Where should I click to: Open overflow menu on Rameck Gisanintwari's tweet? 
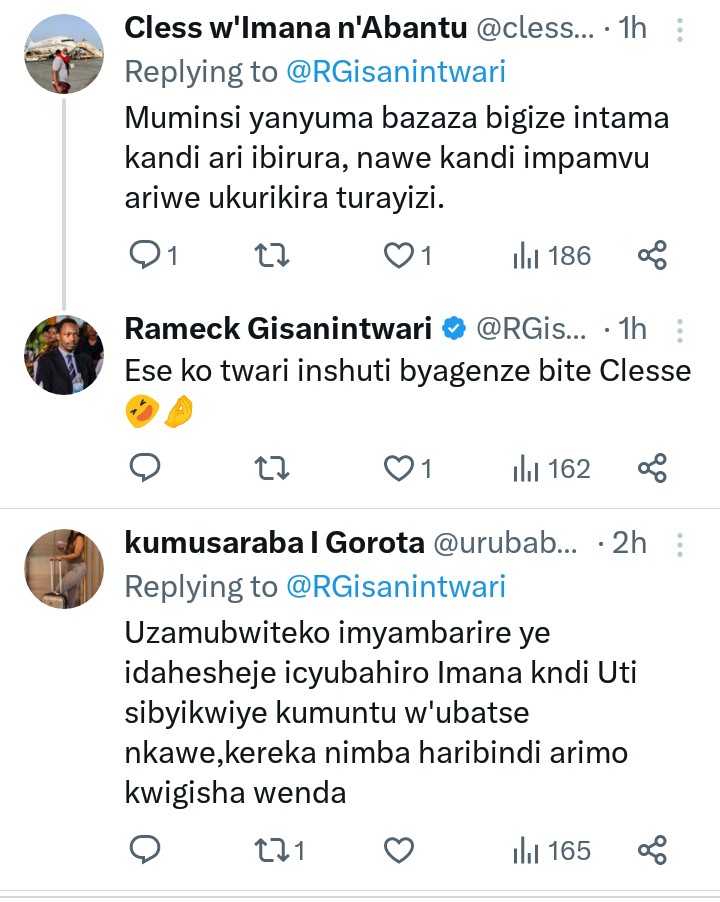[680, 330]
